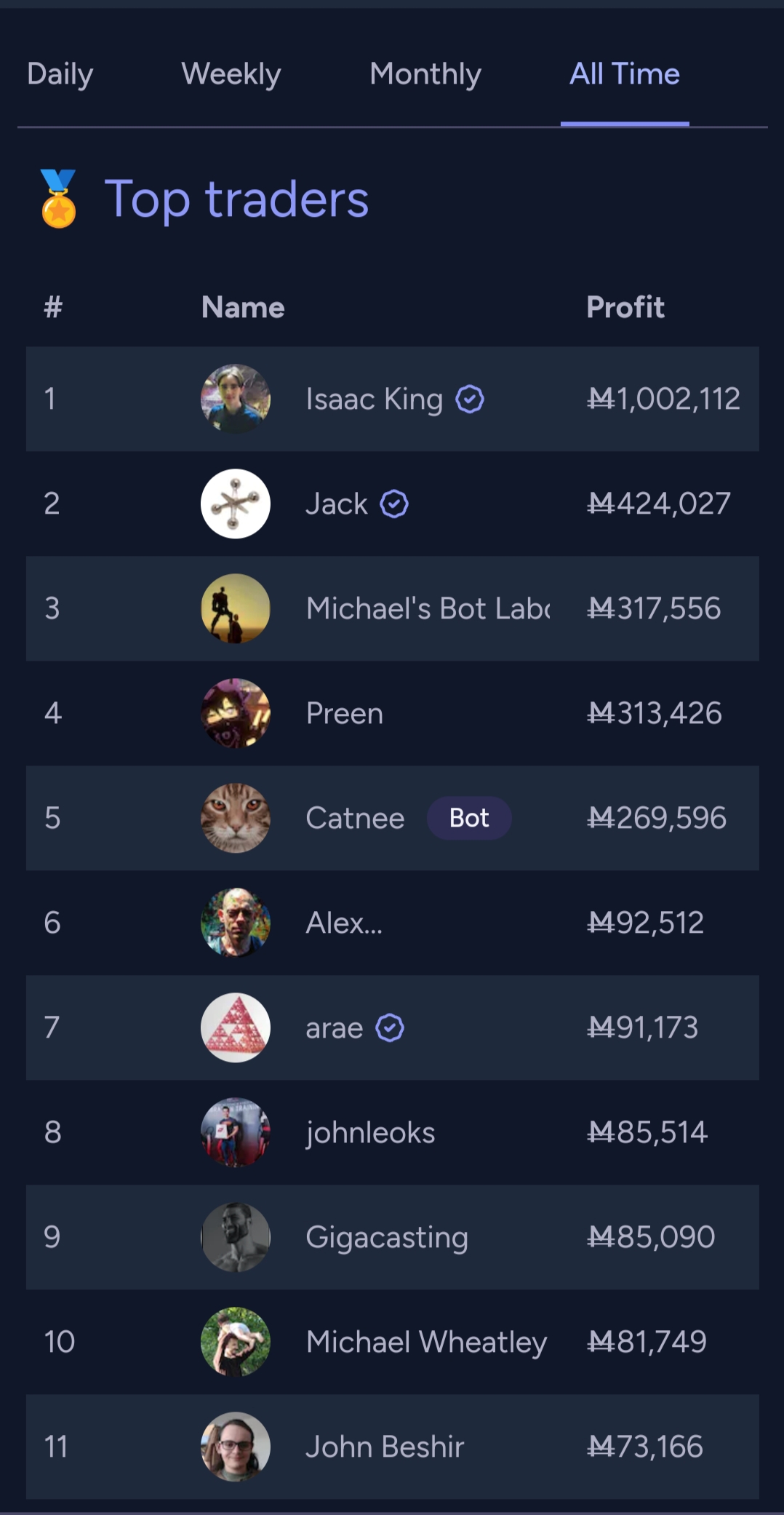Select the Monthly leaderboard tab
The width and height of the screenshot is (784, 1515).
(425, 74)
